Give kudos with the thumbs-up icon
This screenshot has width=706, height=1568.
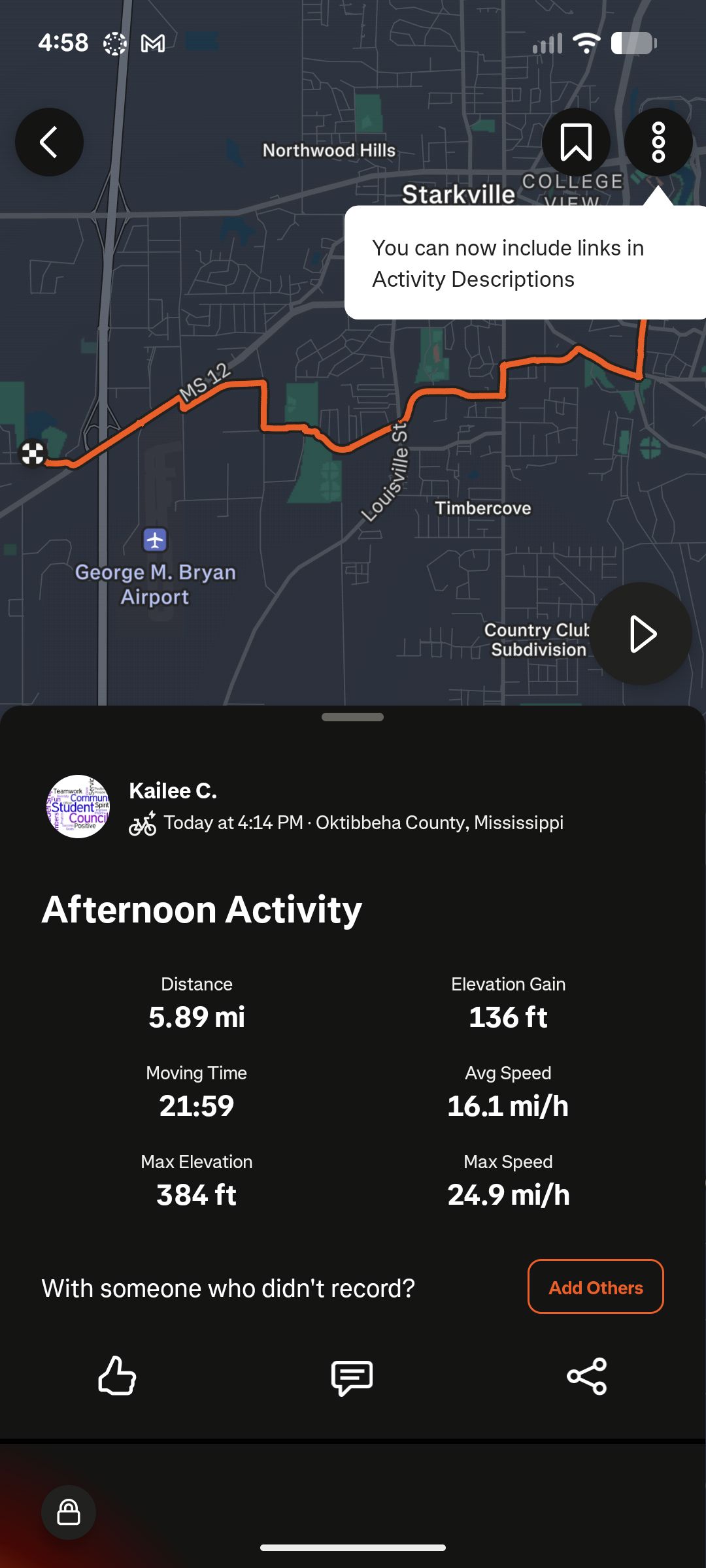(x=117, y=1376)
